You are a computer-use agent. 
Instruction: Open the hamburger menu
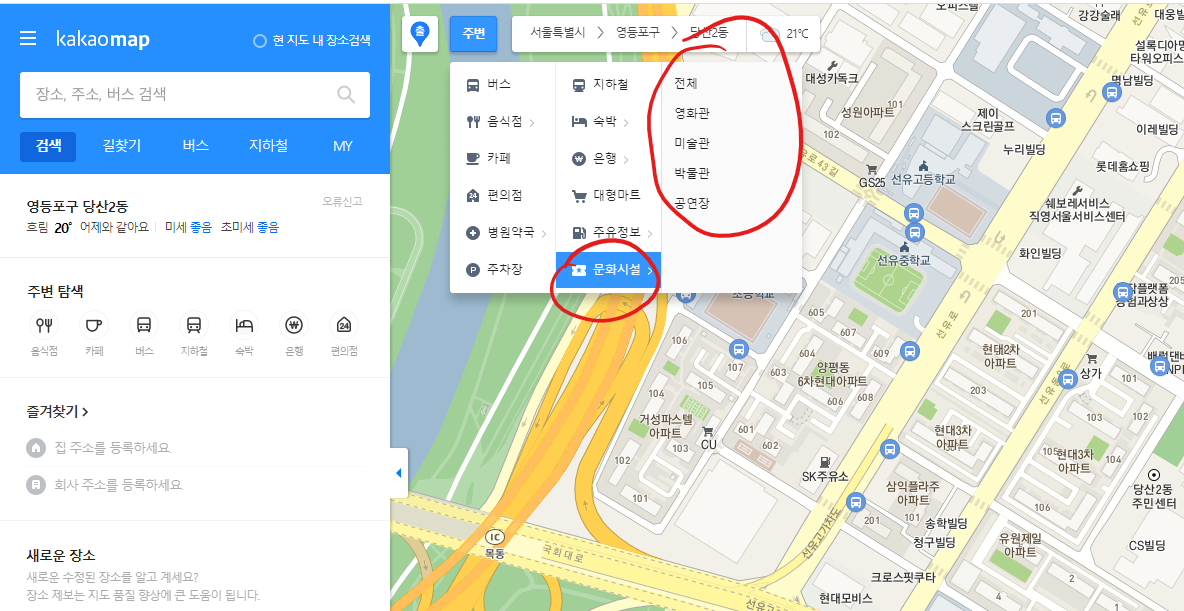(28, 38)
